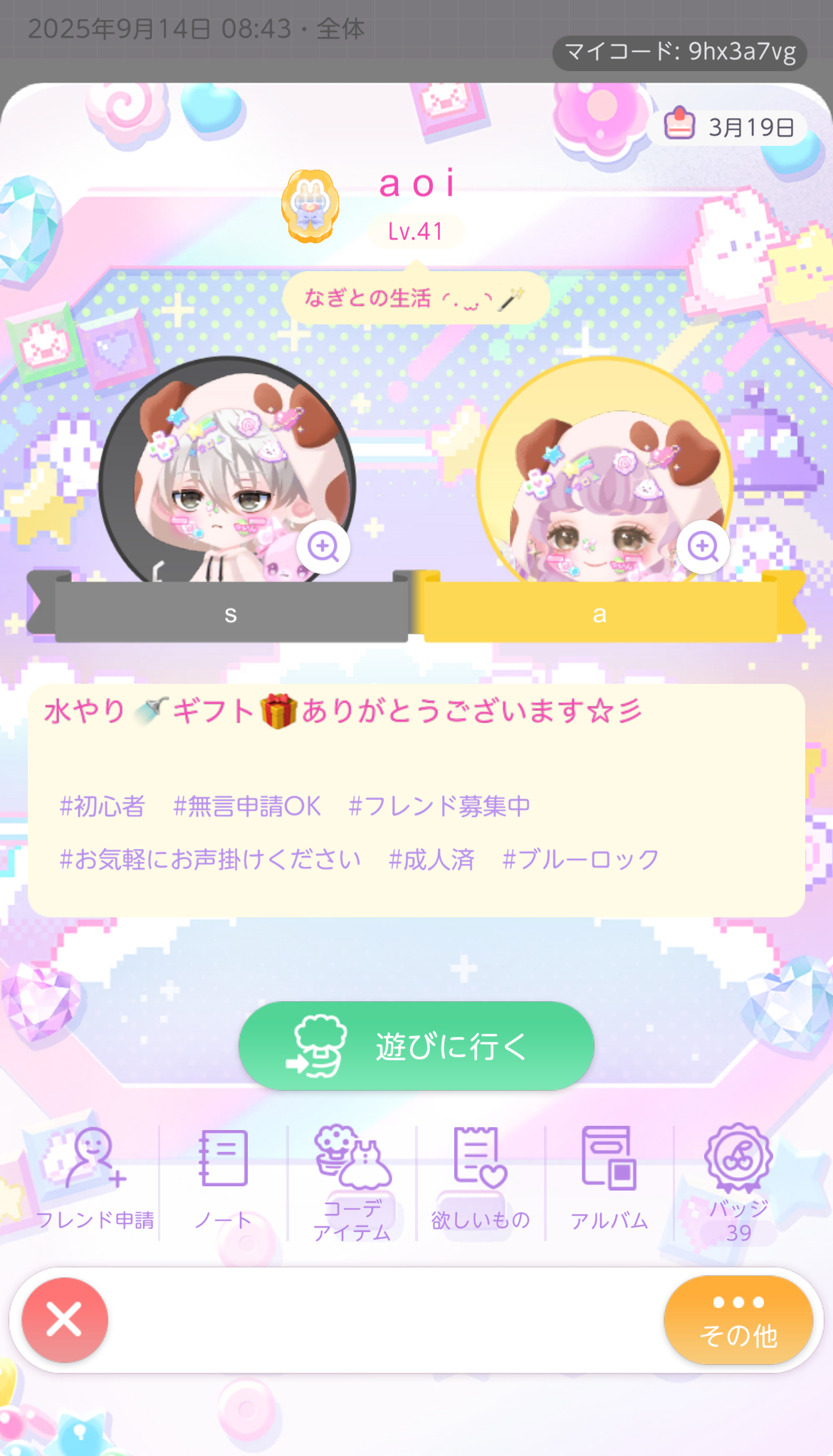Select the #フレンド募集中 hashtag
Viewport: 833px width, 1456px height.
(x=439, y=806)
